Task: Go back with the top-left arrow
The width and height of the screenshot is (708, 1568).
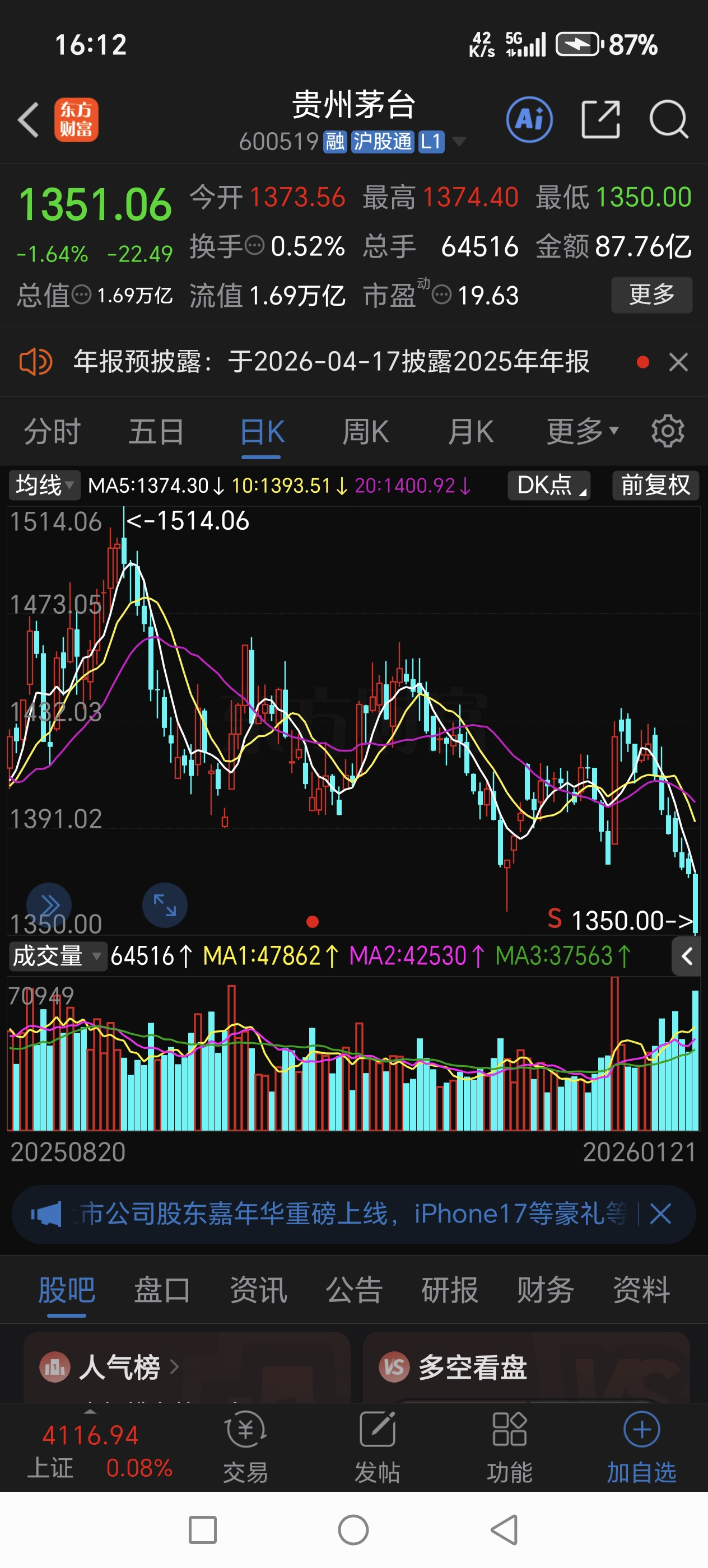Action: (28, 120)
